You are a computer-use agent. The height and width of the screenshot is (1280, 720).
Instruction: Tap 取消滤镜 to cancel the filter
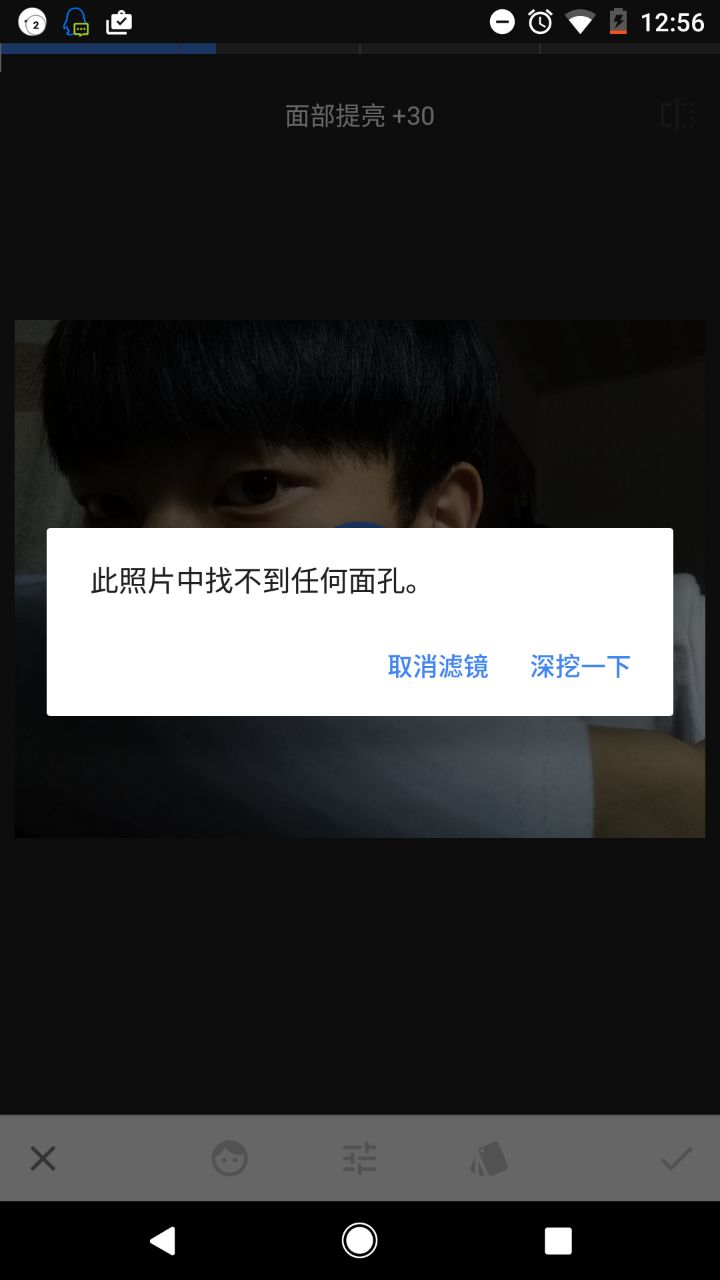(438, 667)
